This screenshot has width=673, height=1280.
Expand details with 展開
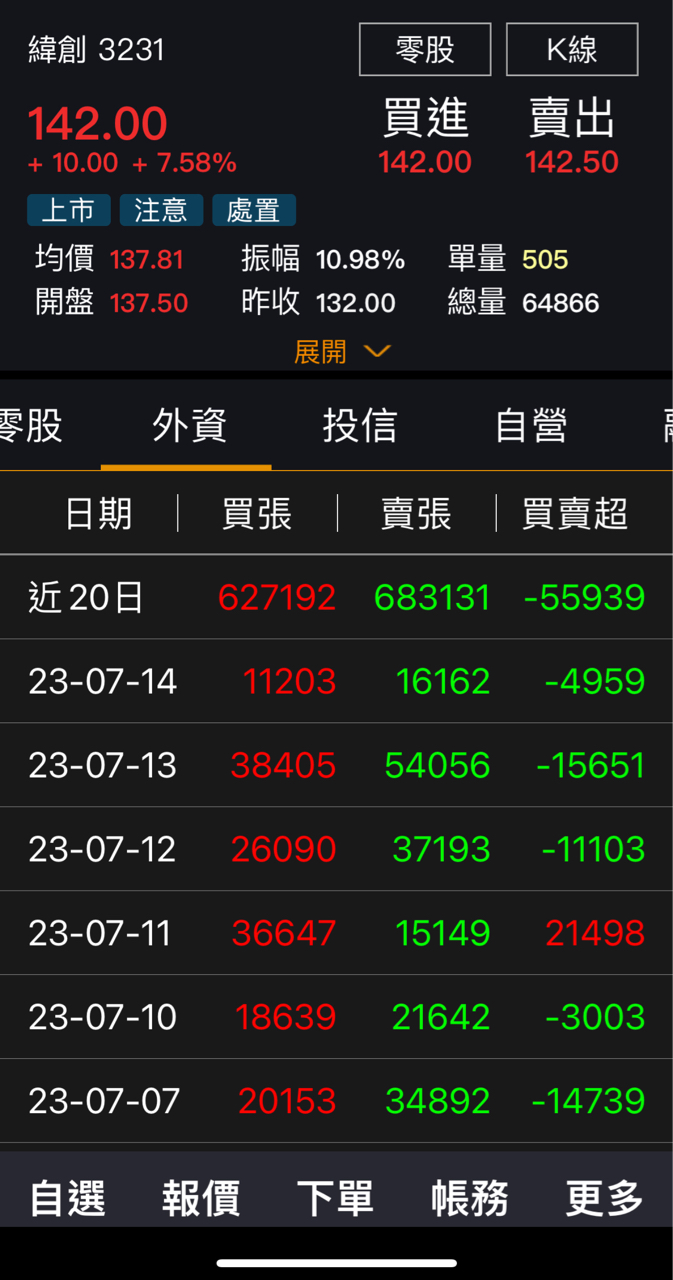(342, 352)
